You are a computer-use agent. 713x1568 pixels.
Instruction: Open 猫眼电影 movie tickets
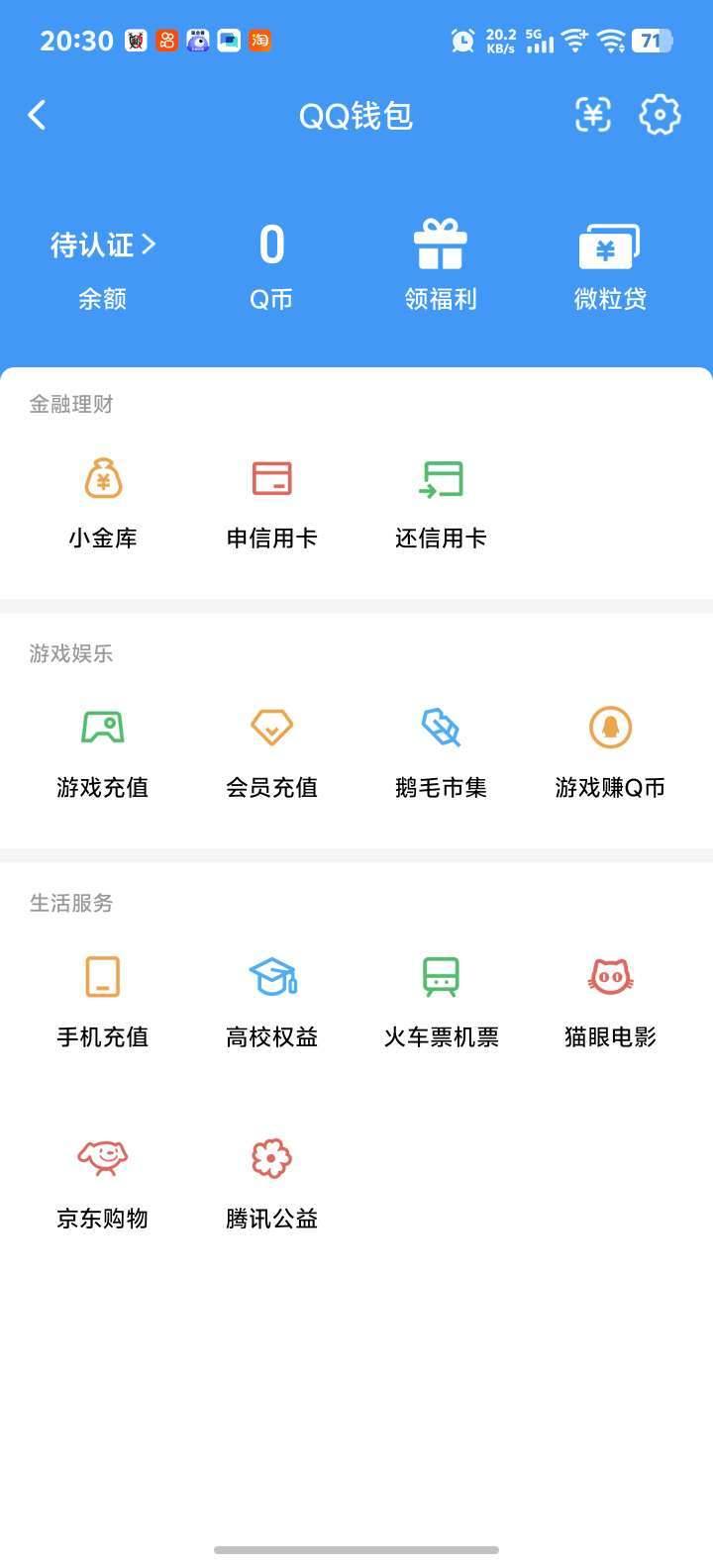click(x=609, y=999)
